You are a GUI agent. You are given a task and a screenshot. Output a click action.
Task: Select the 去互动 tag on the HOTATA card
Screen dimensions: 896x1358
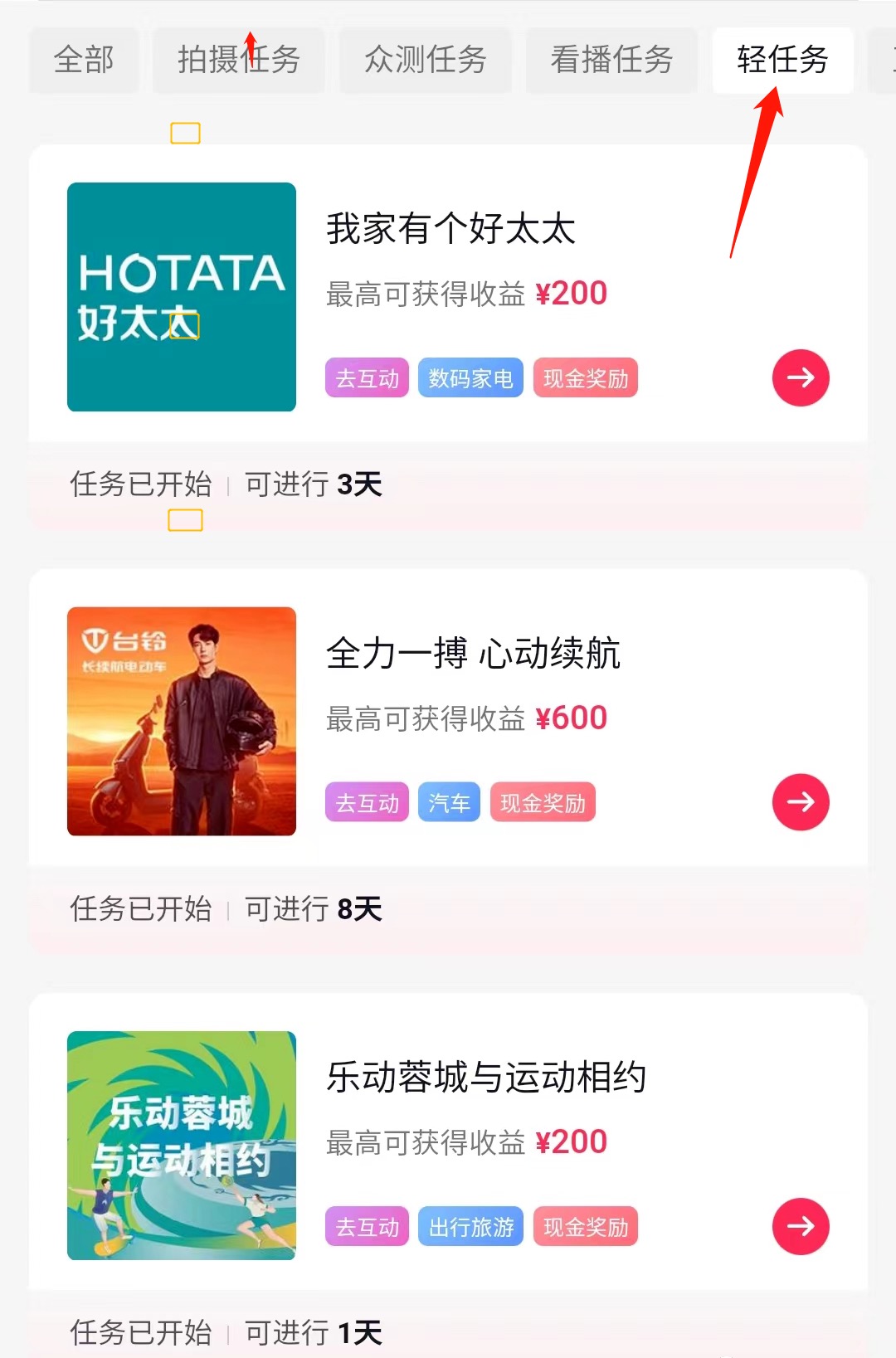point(366,377)
